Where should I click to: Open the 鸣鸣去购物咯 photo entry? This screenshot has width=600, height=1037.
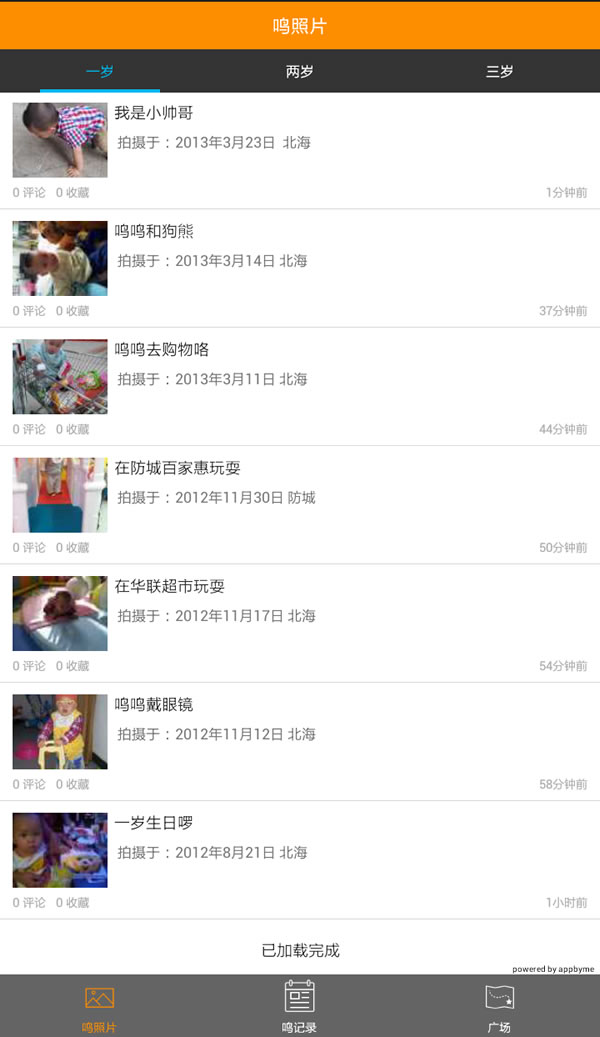coord(300,377)
